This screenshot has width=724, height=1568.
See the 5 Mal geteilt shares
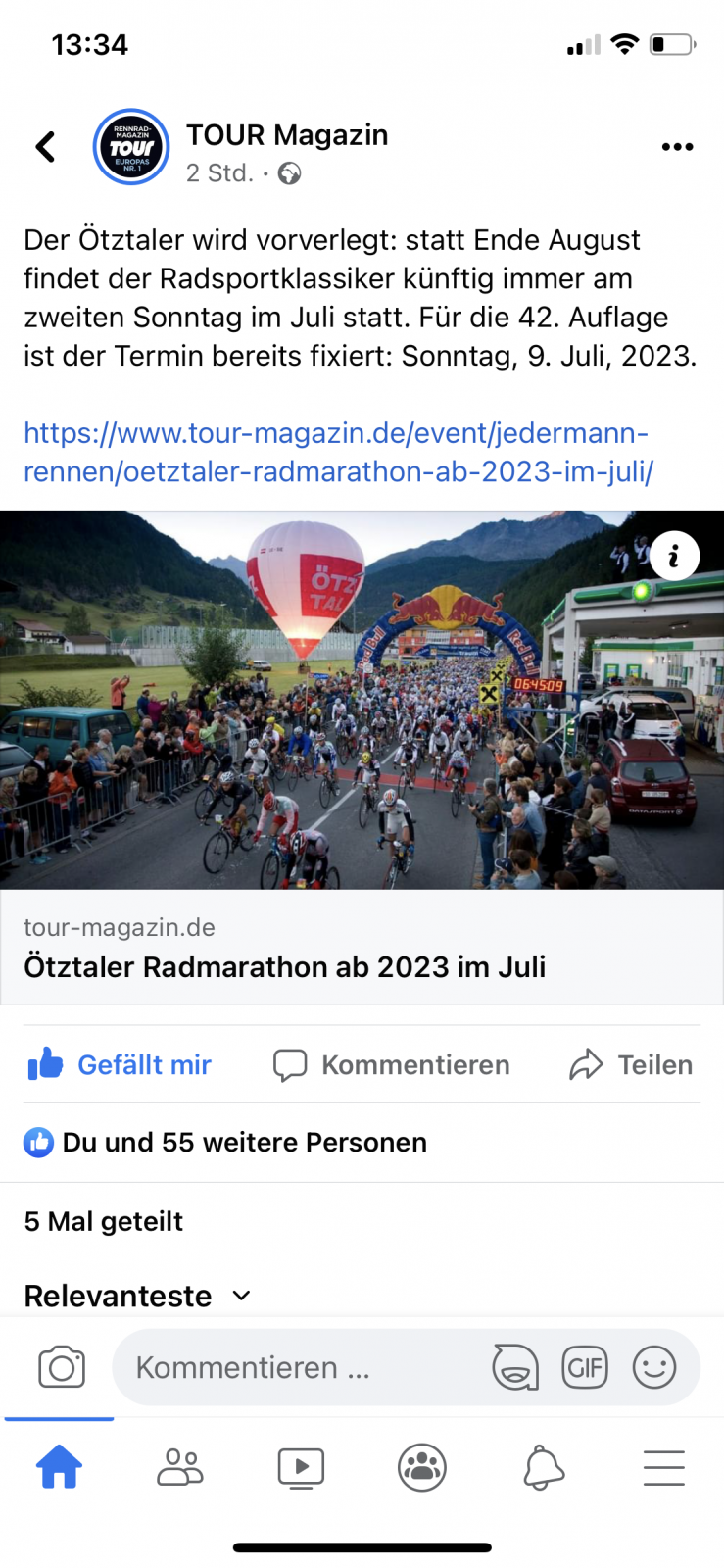104,1221
